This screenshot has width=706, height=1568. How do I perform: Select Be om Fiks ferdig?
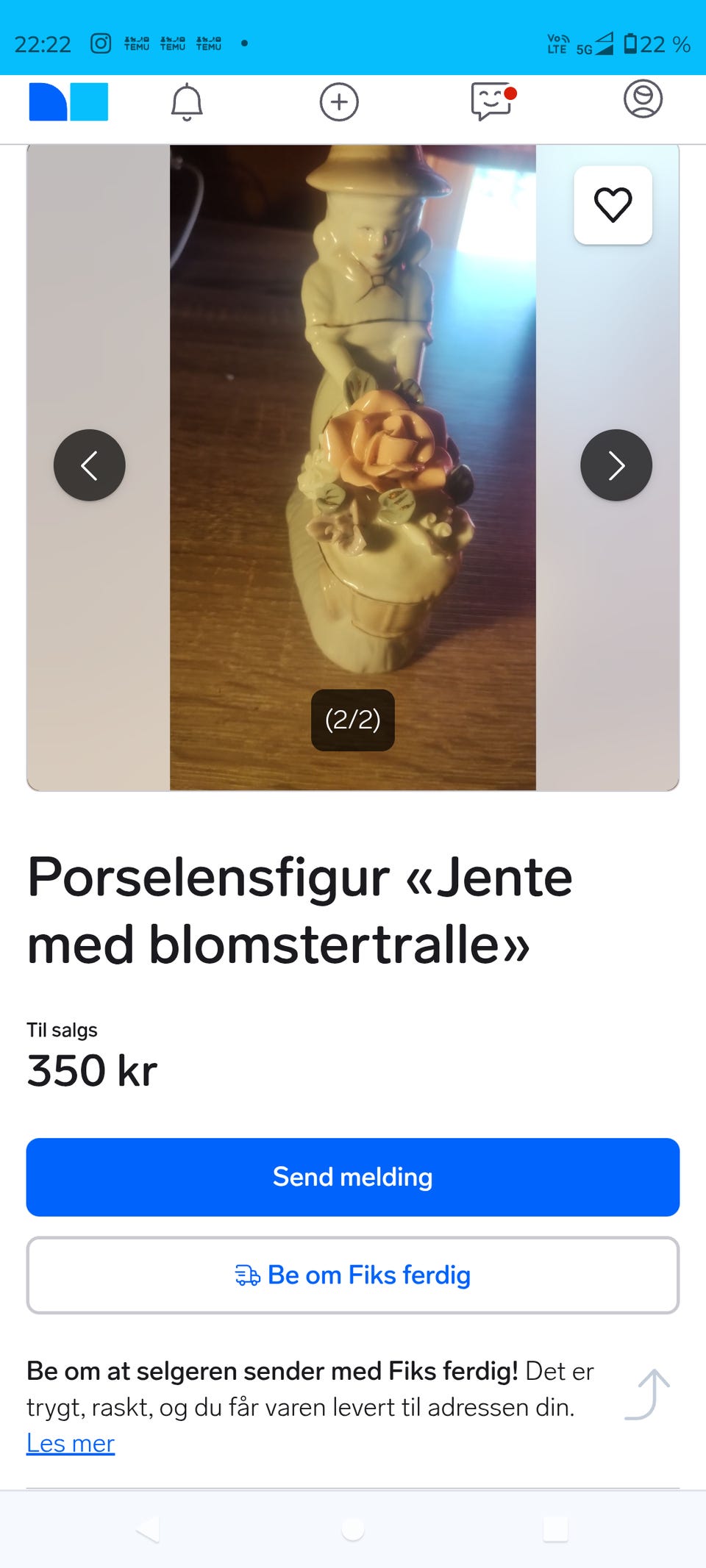point(353,1275)
